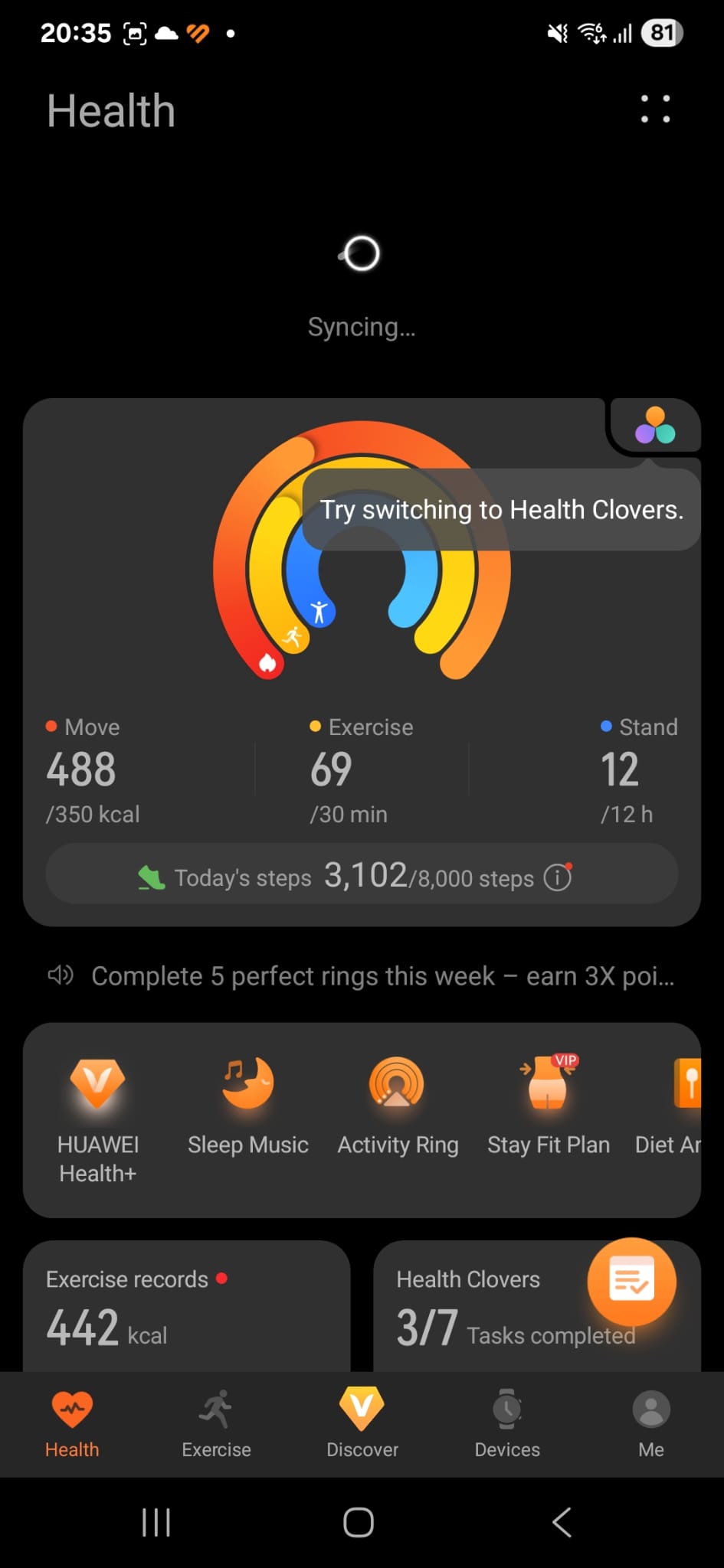Open HUAWEI Health+ shortcut
This screenshot has width=724, height=1568.
pyautogui.click(x=97, y=1119)
